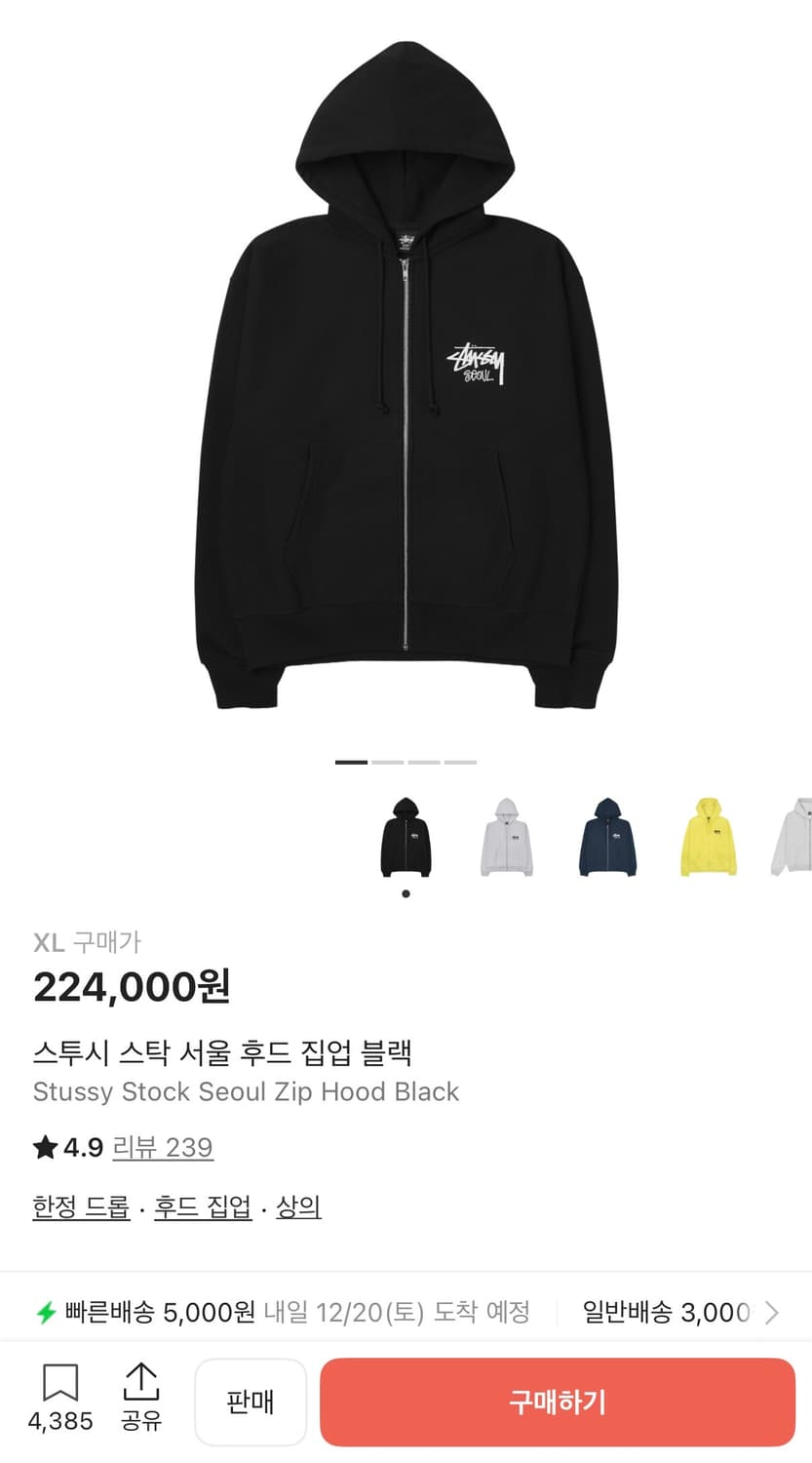
Task: Tap the dot under the color thumbnails
Action: point(406,891)
